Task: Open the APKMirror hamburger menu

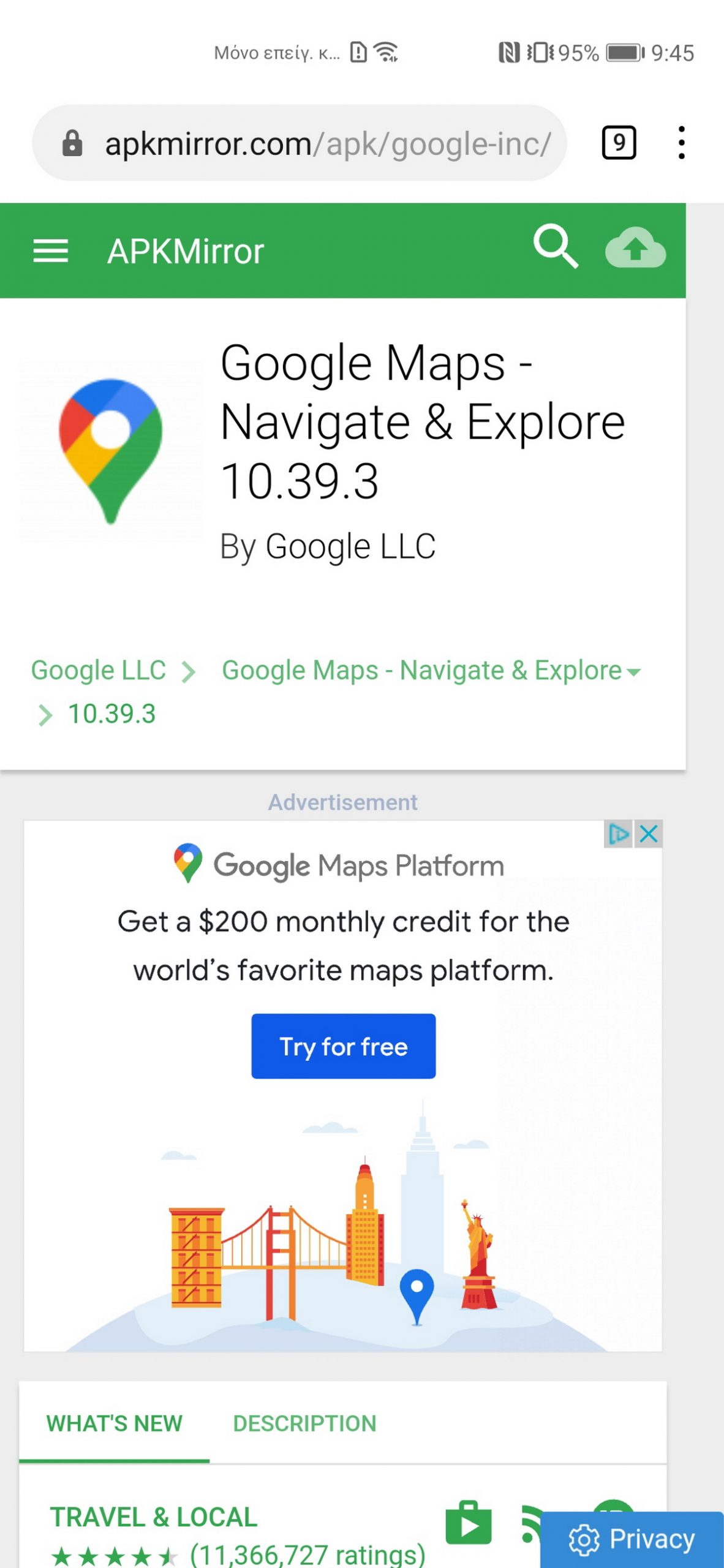Action: point(50,251)
